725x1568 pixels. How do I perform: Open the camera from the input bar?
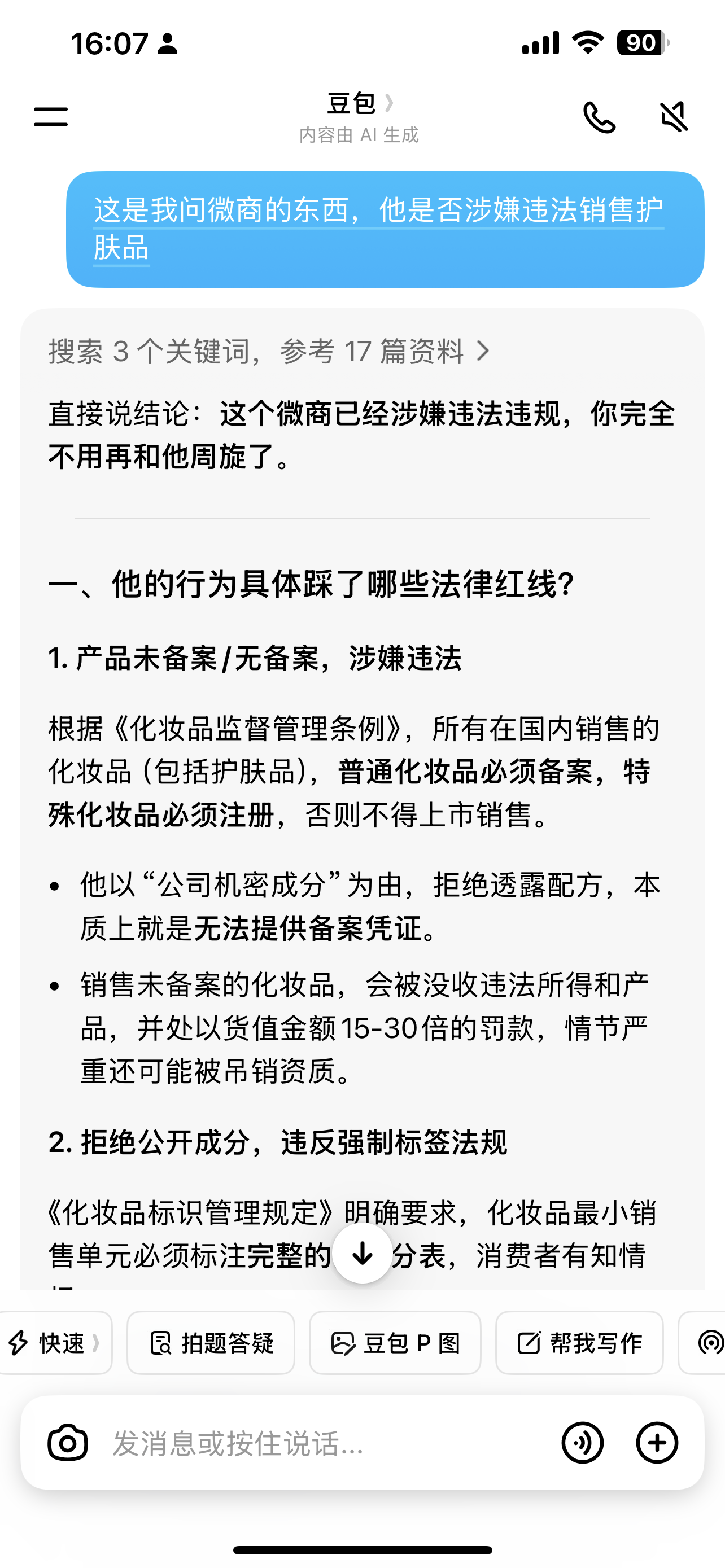pos(68,1442)
